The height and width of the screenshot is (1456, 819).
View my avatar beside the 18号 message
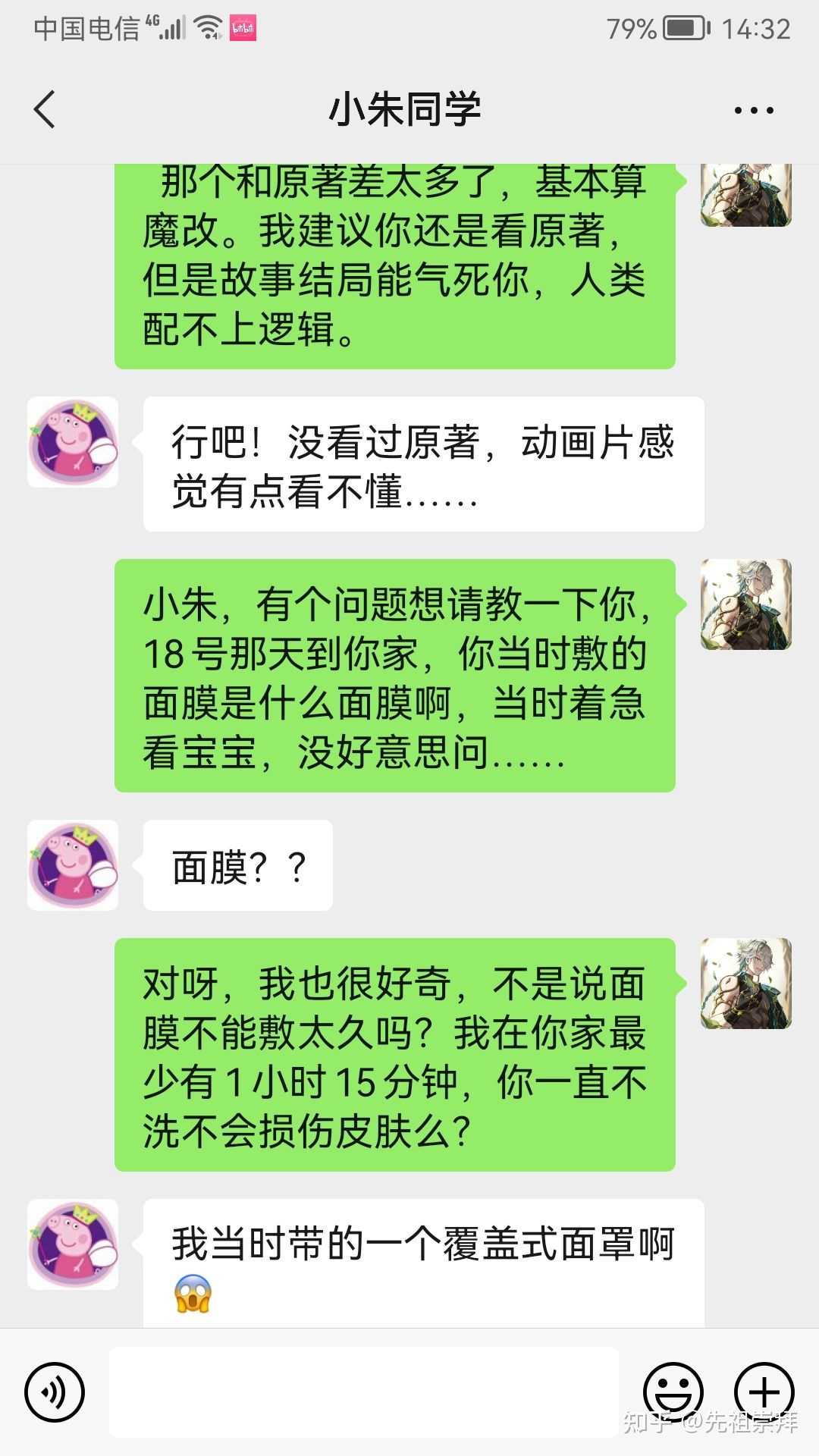coord(745,604)
